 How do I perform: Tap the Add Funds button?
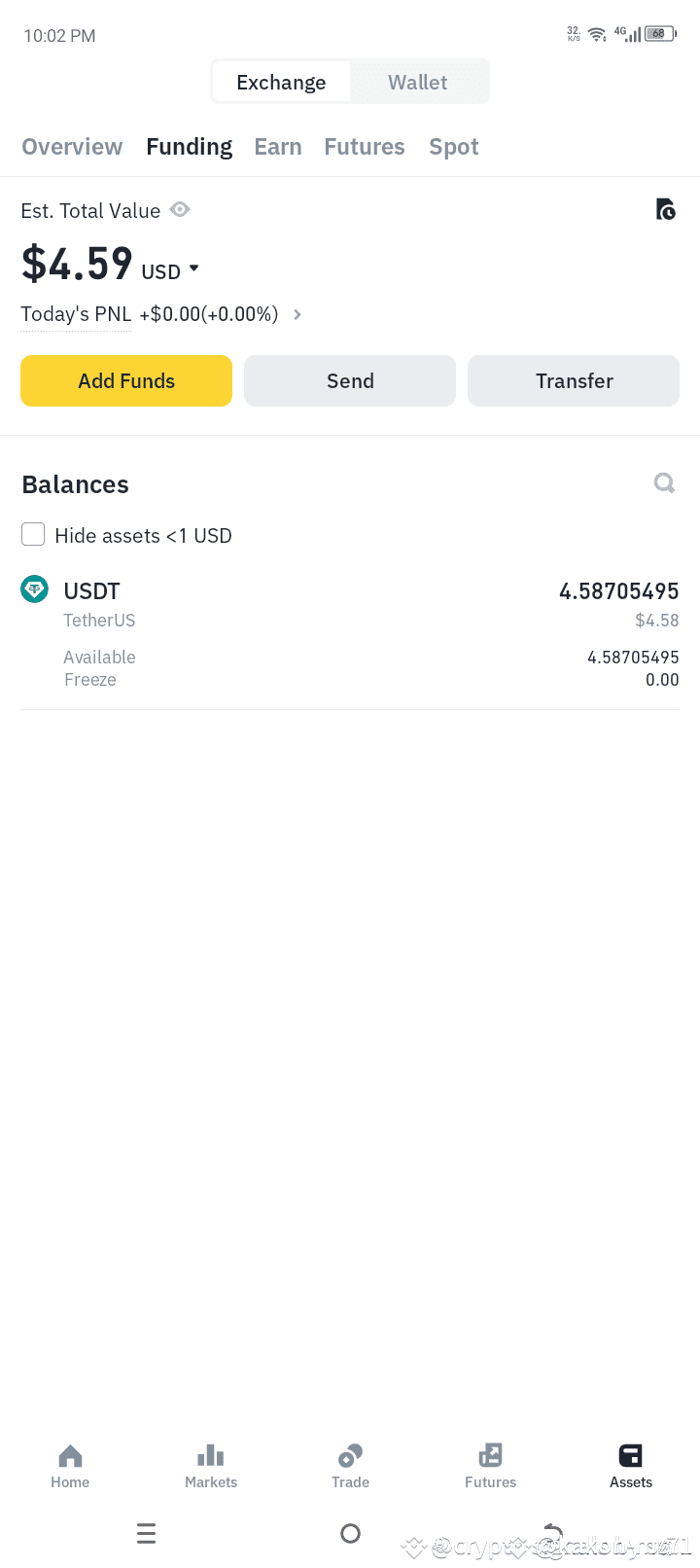(126, 380)
